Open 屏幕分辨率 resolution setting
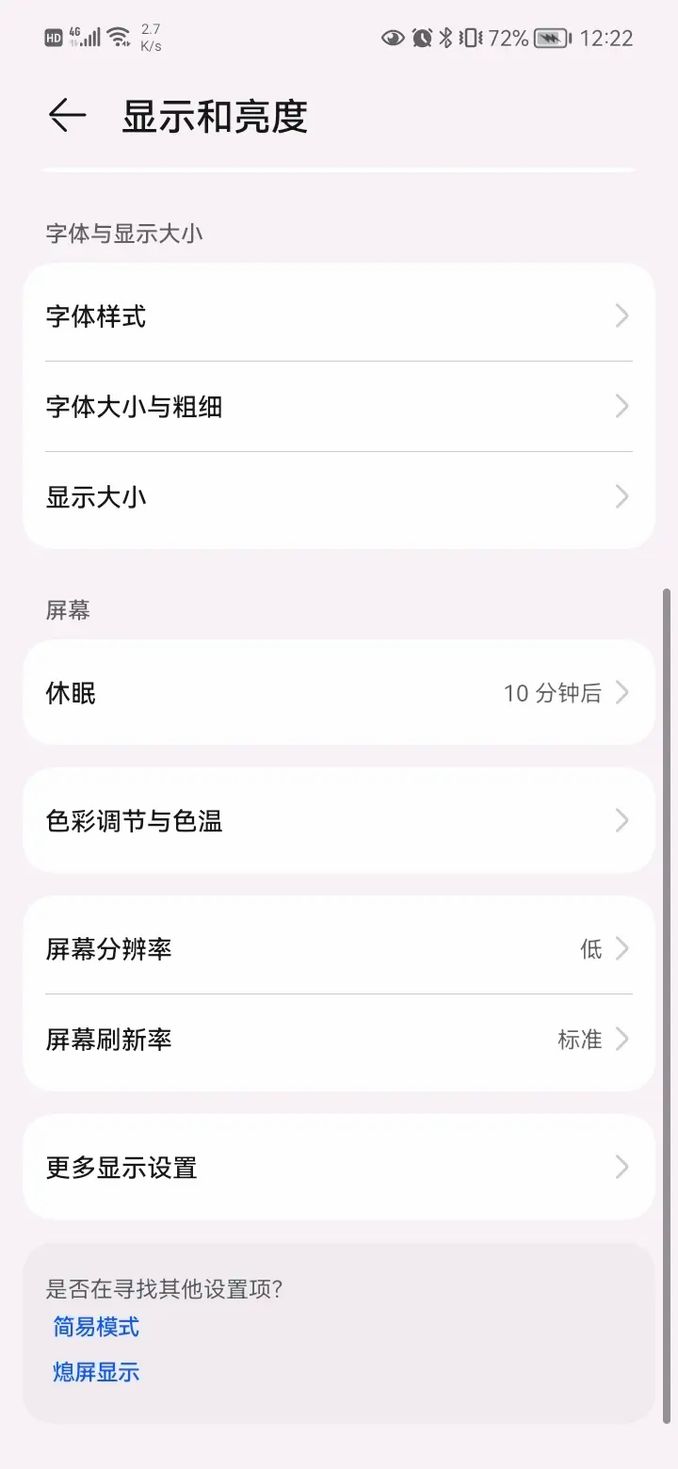The height and width of the screenshot is (1469, 678). click(x=338, y=948)
